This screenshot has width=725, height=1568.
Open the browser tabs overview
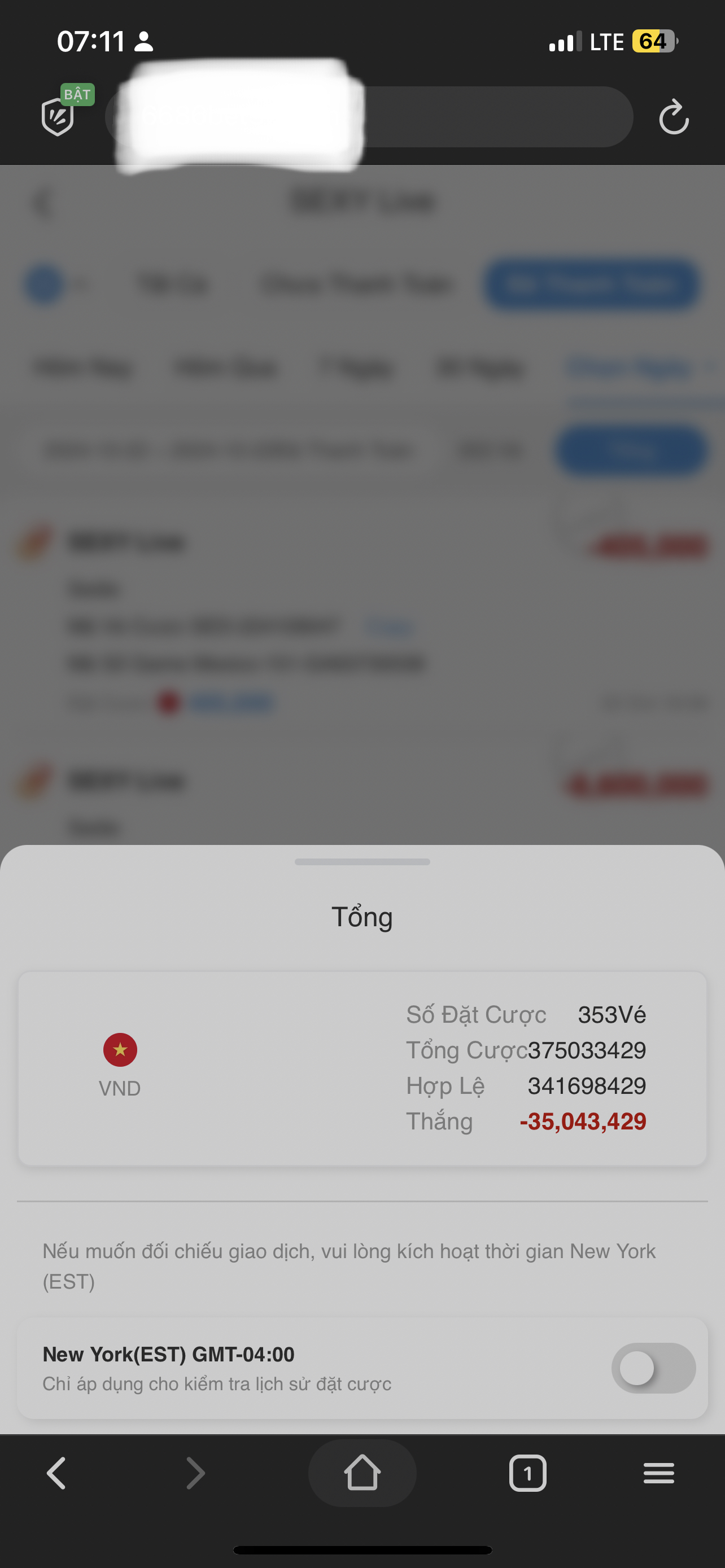pos(527,1473)
